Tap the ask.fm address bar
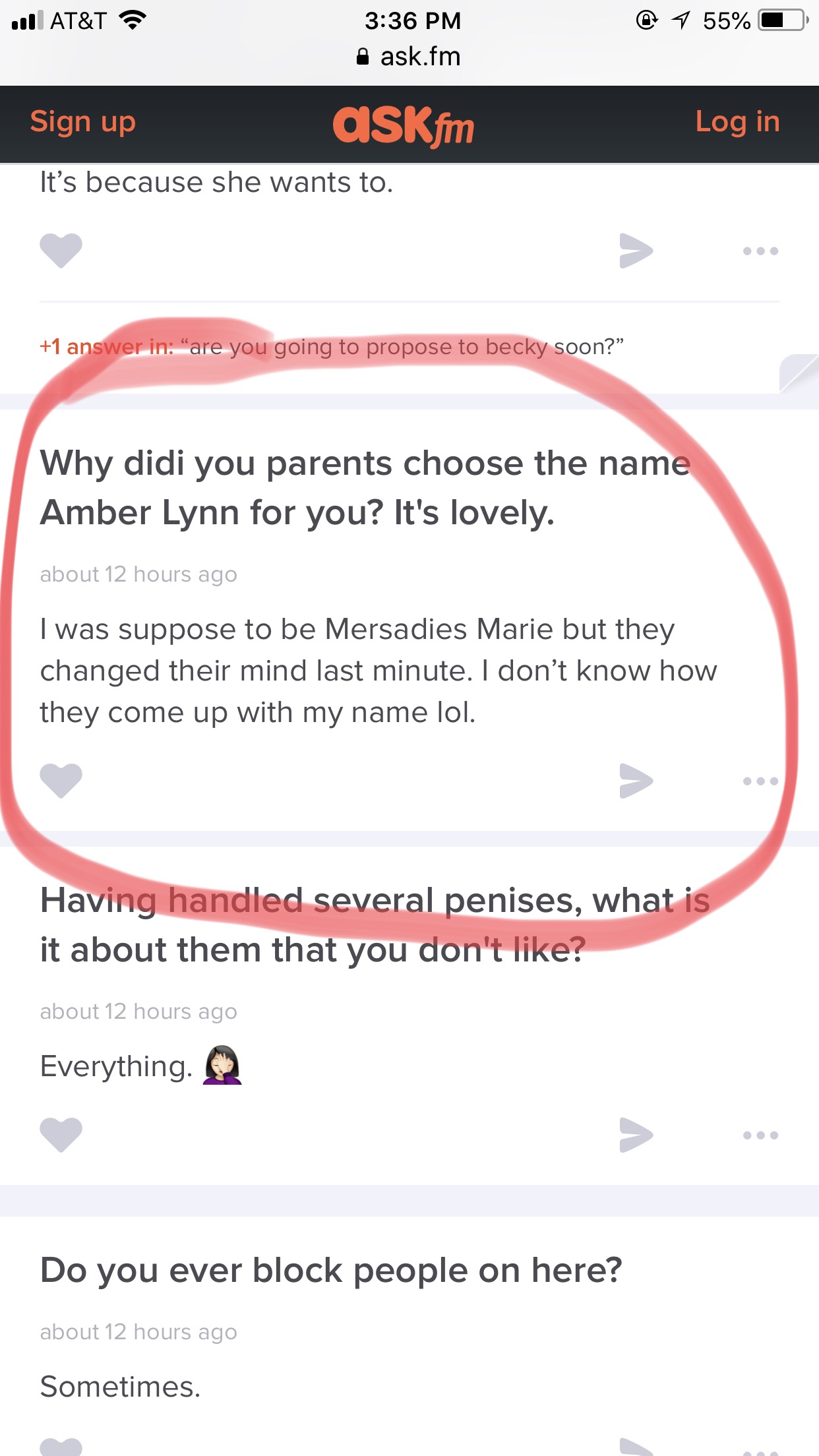Screen dimensions: 819x1456 click(409, 57)
